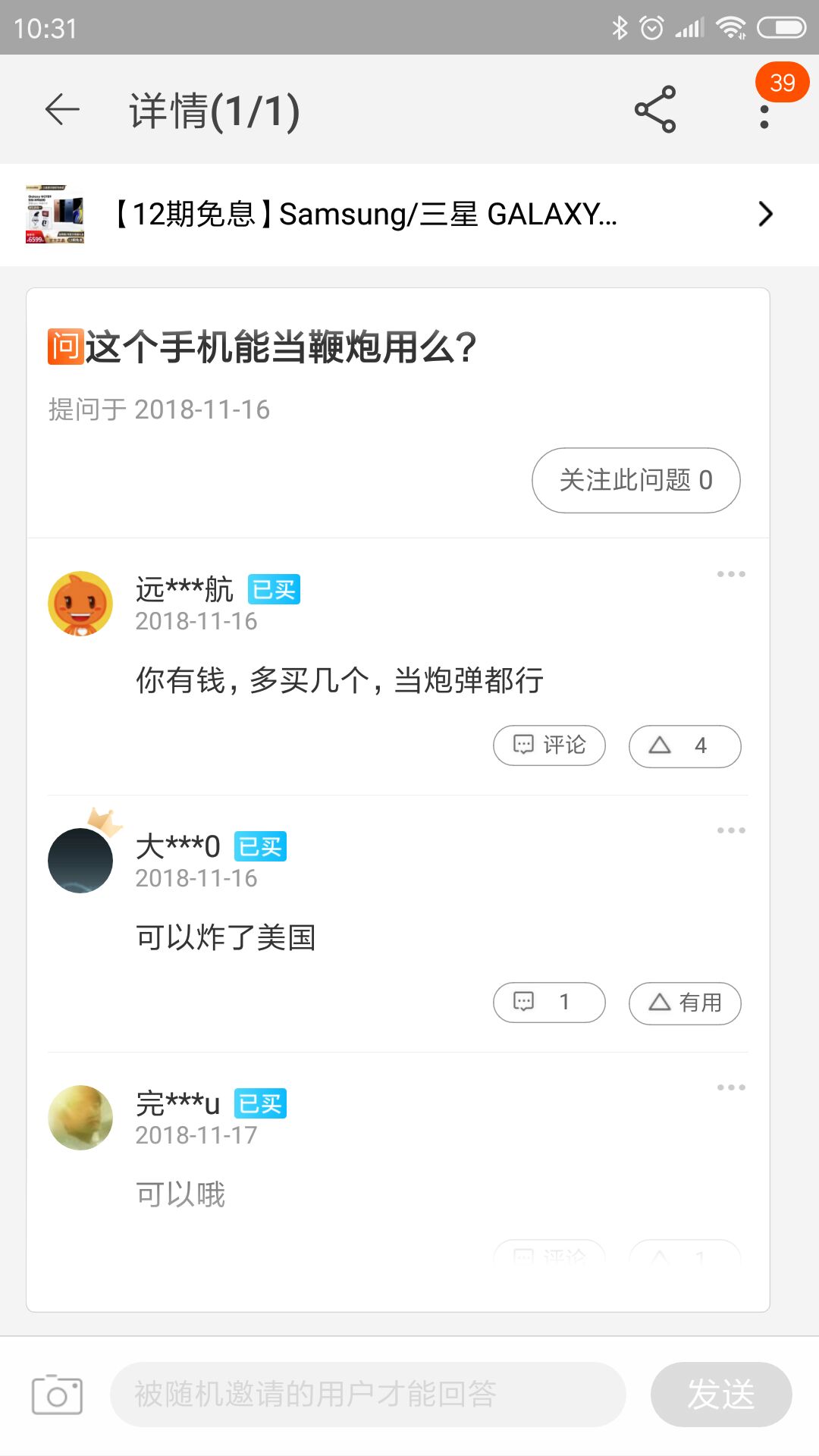The height and width of the screenshot is (1456, 819).
Task: Open more options for 远***航's answer
Action: point(731,575)
